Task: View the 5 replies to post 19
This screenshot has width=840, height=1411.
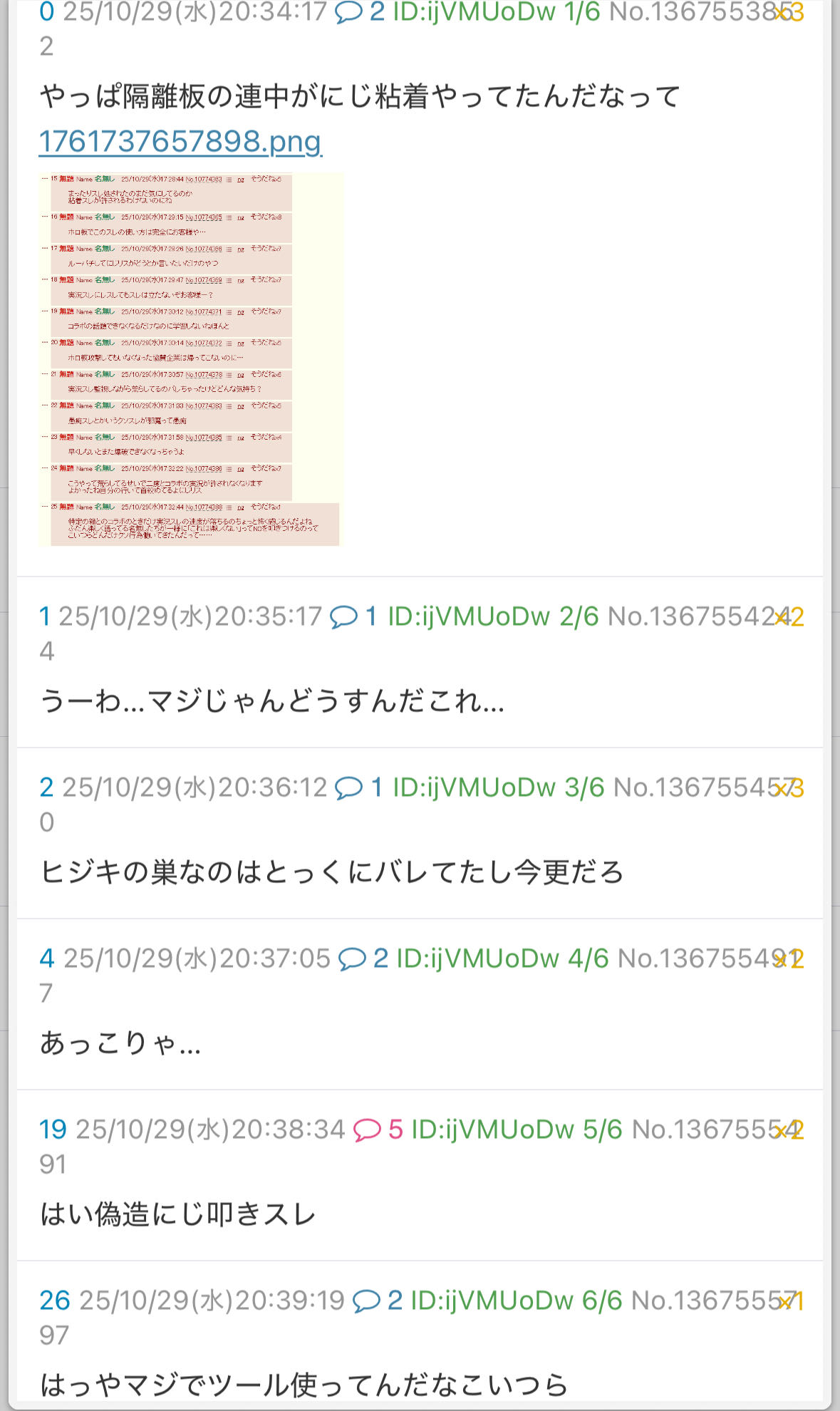Action: click(x=378, y=1130)
